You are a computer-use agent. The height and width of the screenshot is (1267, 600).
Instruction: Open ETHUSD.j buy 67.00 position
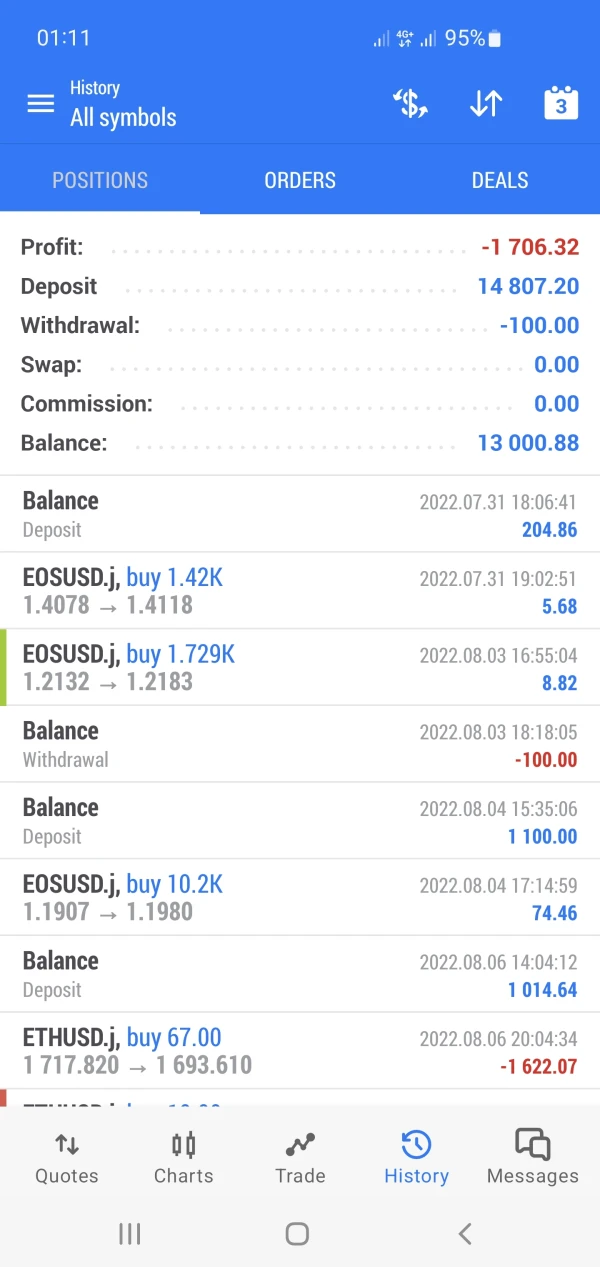[300, 1051]
